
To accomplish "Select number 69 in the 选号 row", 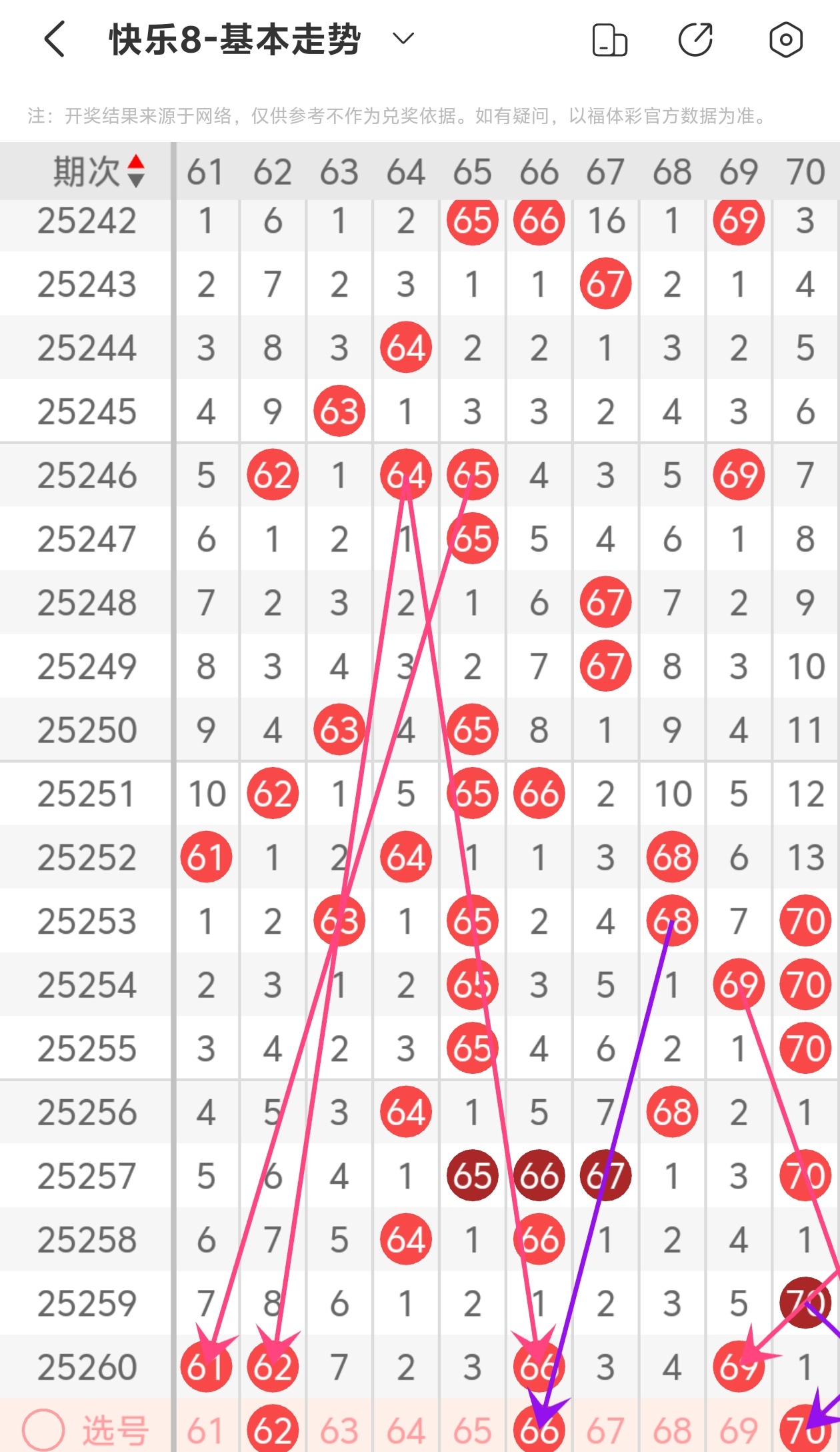I will (x=739, y=1431).
